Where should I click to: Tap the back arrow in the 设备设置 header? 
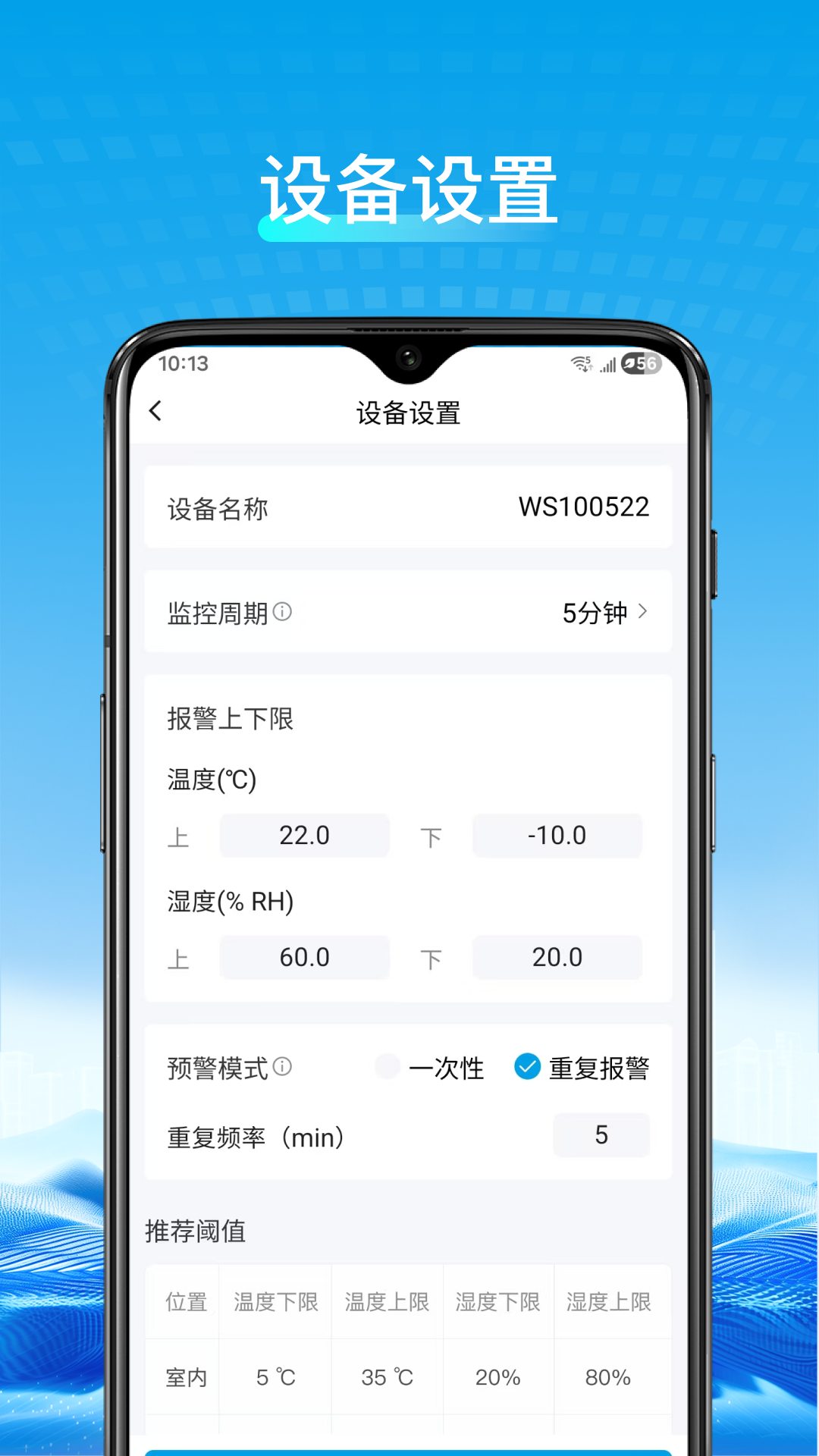(157, 410)
